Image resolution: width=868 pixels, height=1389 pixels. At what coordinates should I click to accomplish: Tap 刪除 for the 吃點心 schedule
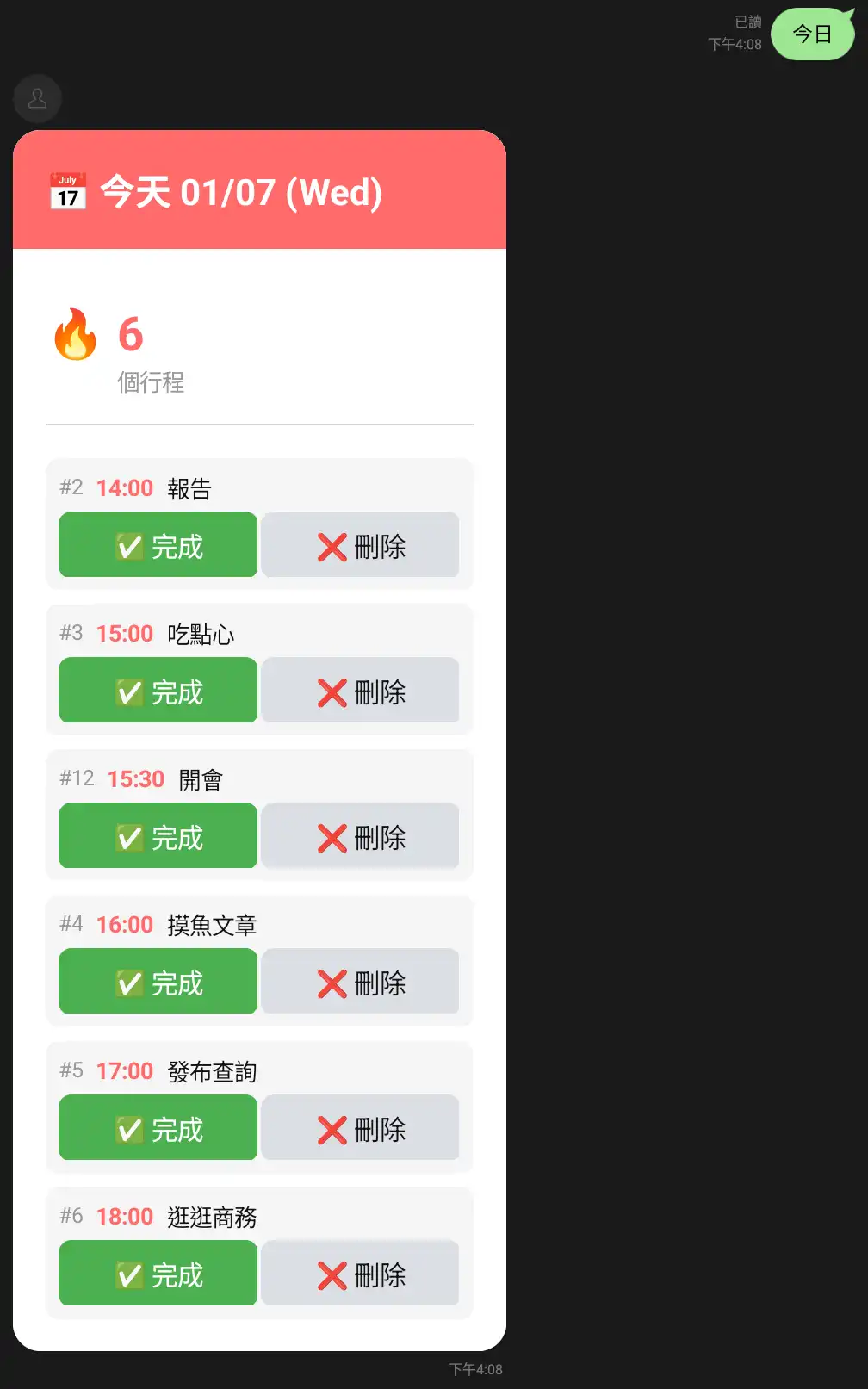(x=360, y=690)
